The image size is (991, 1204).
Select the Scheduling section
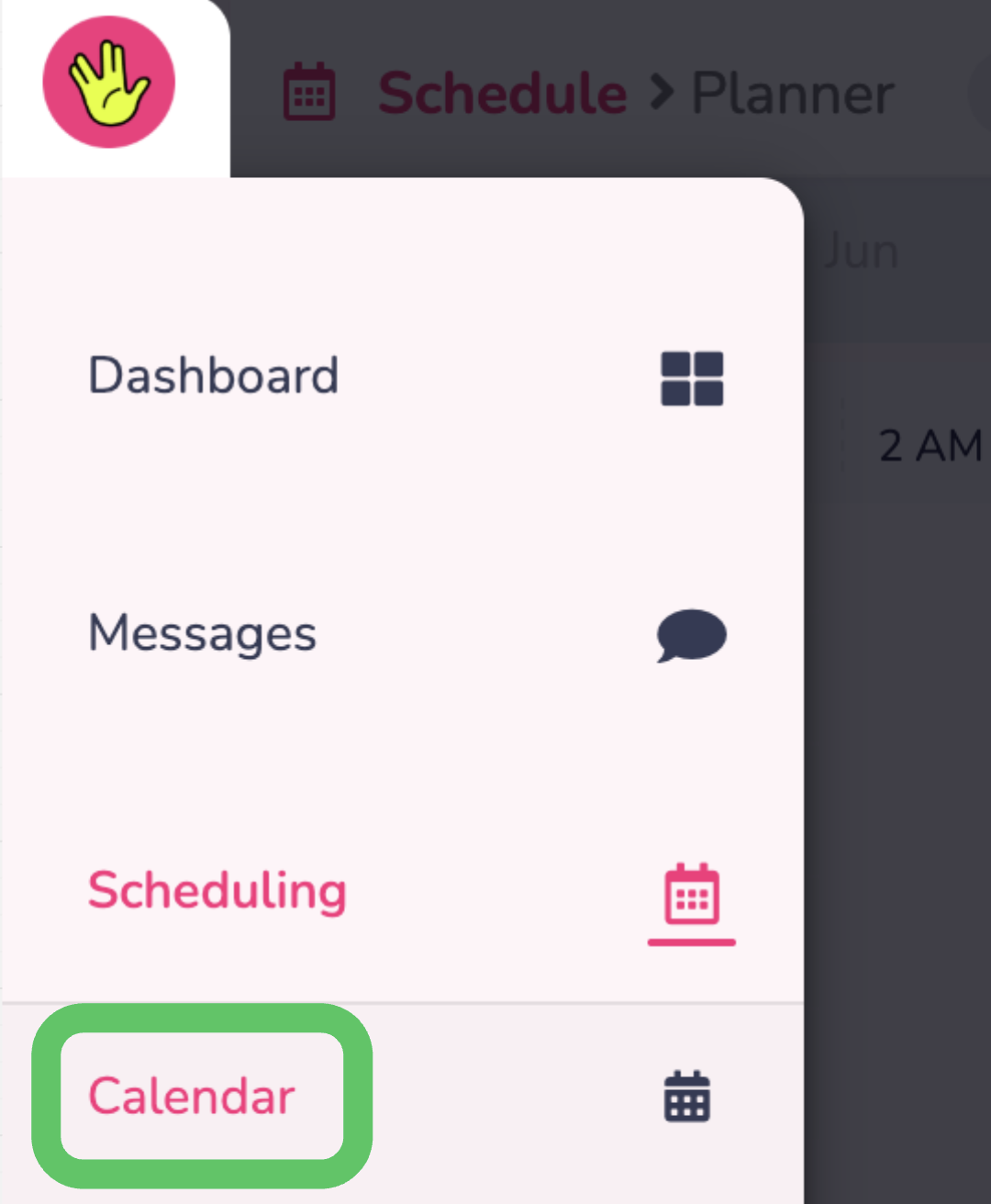click(217, 890)
